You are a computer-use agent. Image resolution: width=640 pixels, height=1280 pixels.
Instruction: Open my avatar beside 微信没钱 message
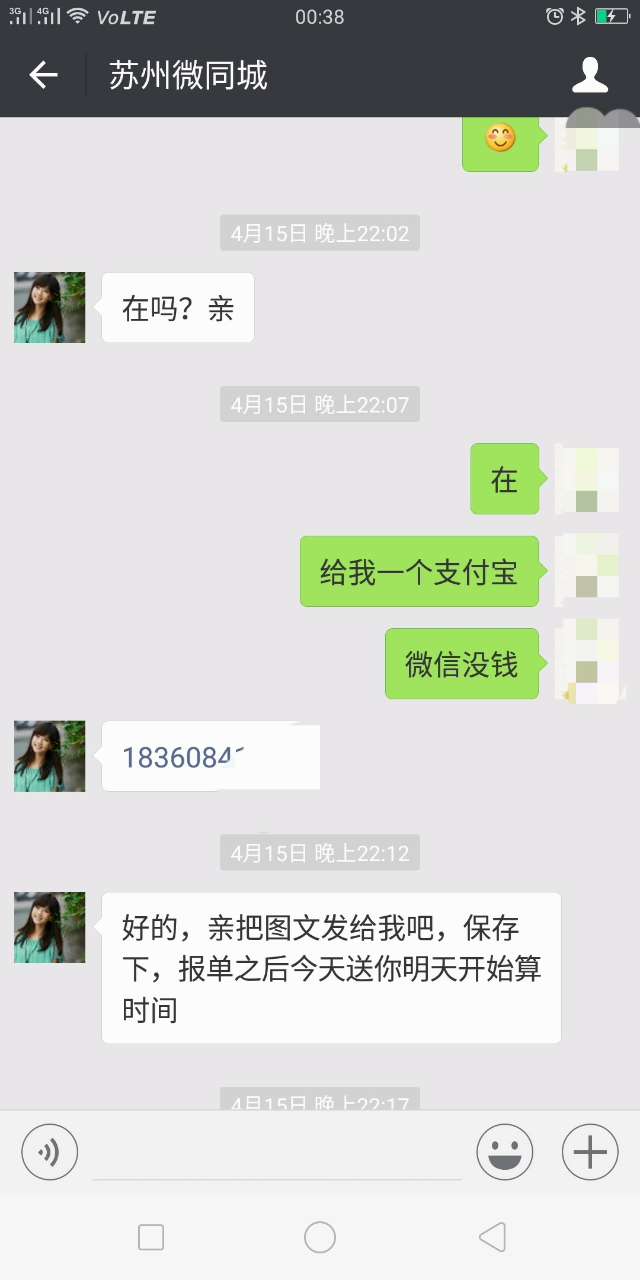point(588,662)
